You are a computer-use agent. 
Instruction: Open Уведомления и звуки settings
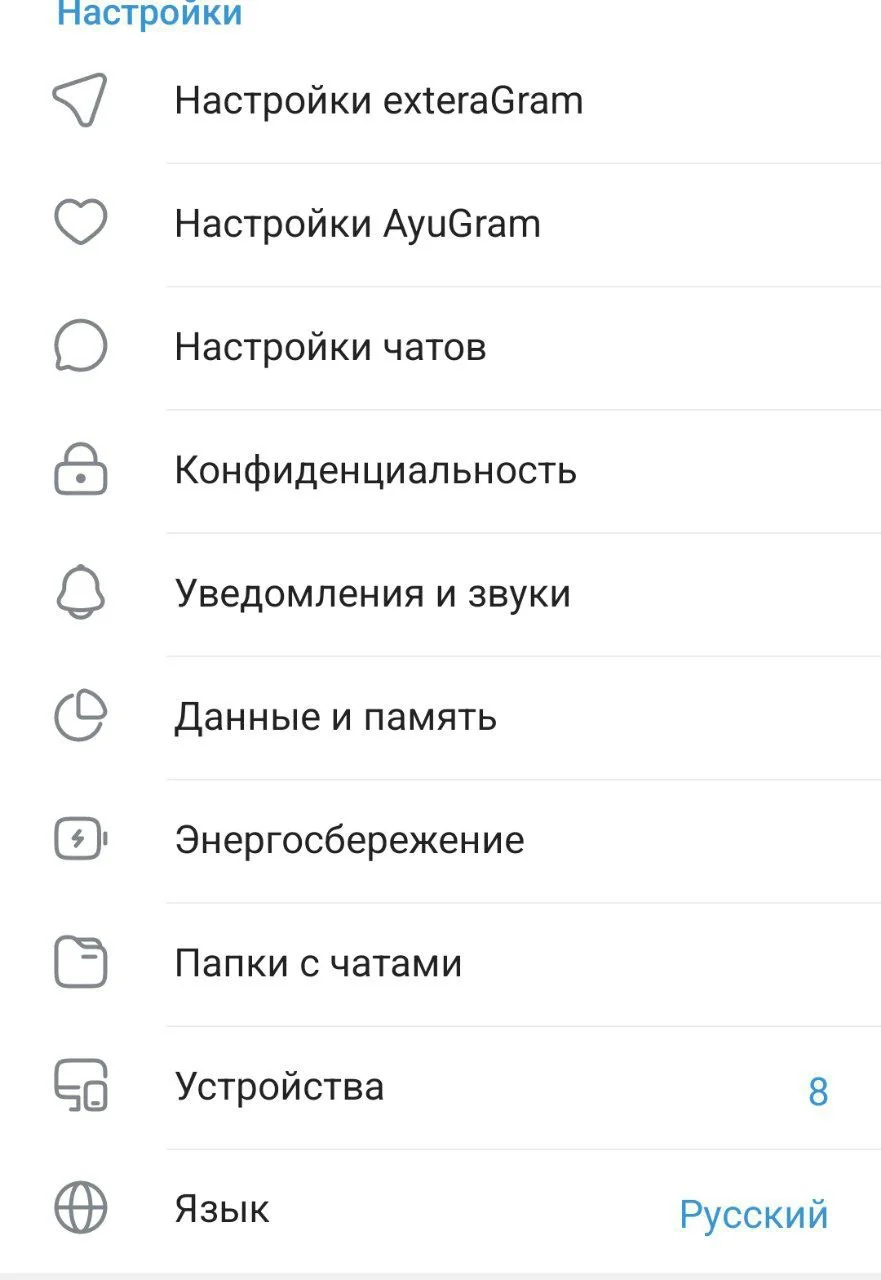tap(372, 592)
